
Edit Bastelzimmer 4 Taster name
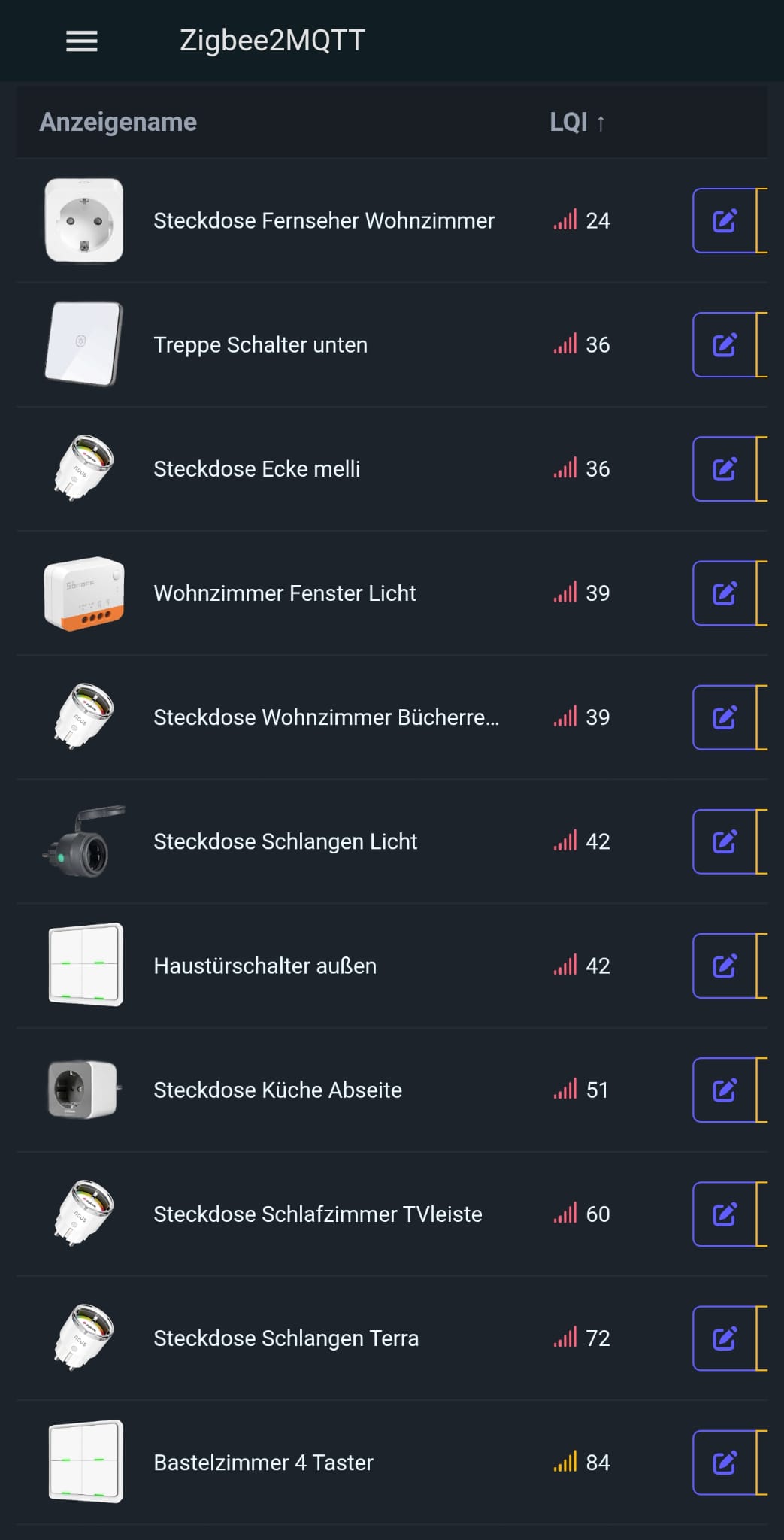pyautogui.click(x=723, y=1462)
